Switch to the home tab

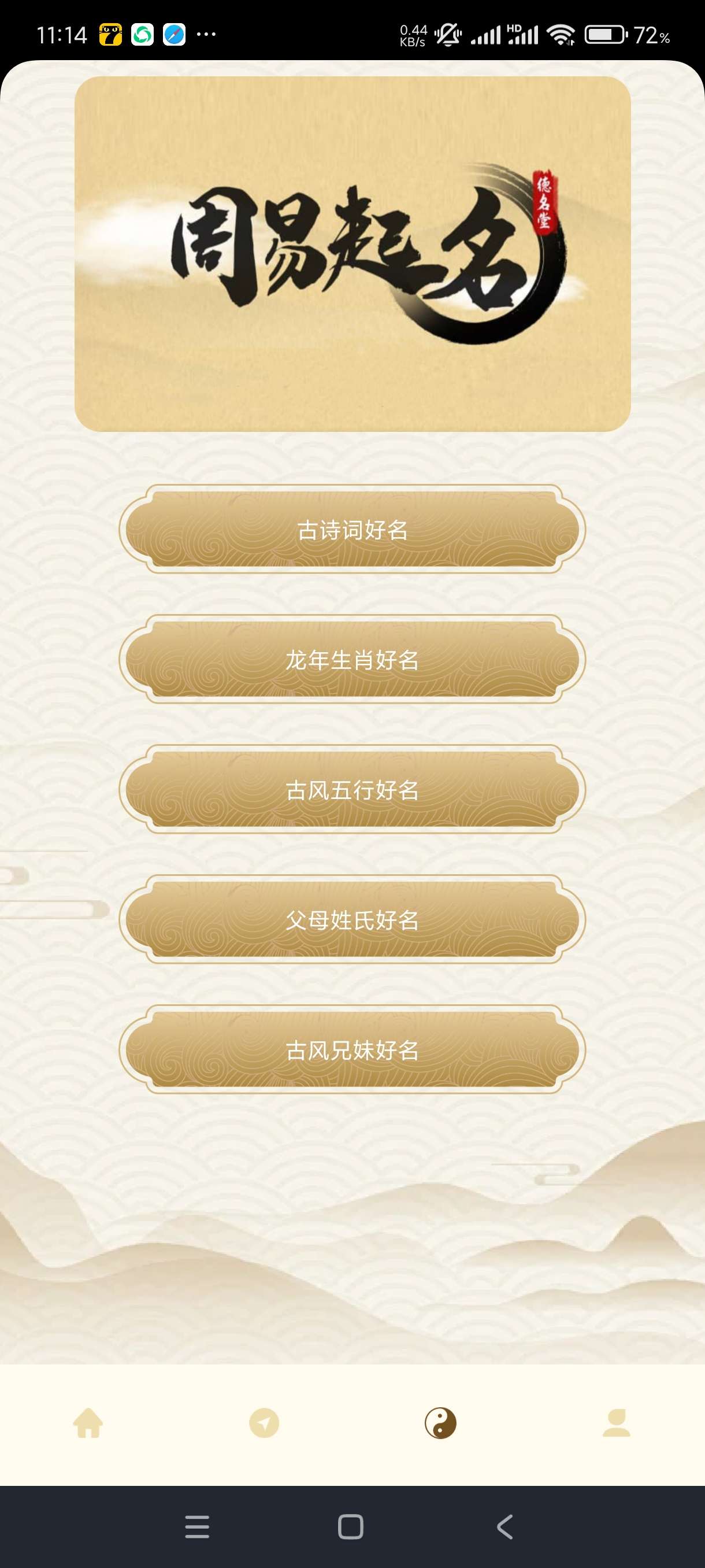[x=88, y=1423]
